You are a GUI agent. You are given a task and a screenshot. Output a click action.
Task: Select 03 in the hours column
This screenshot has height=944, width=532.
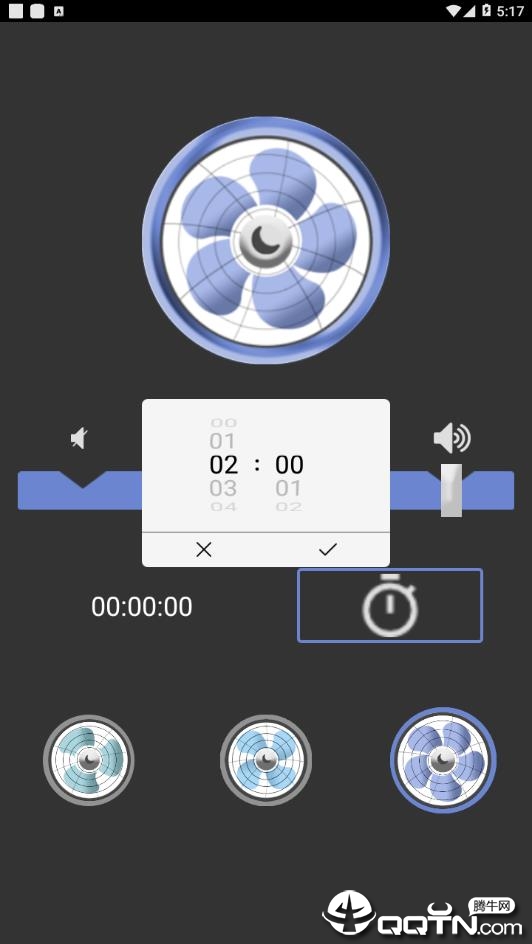click(x=223, y=488)
